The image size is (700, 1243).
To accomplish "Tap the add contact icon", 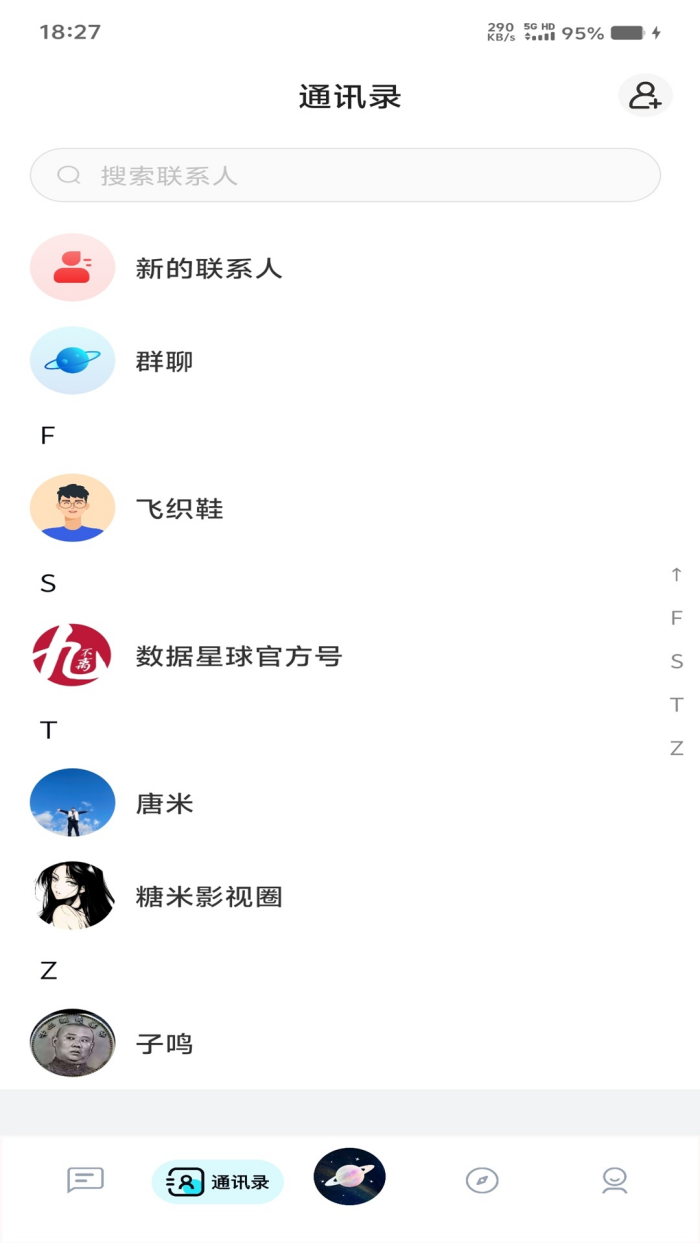I will (645, 96).
